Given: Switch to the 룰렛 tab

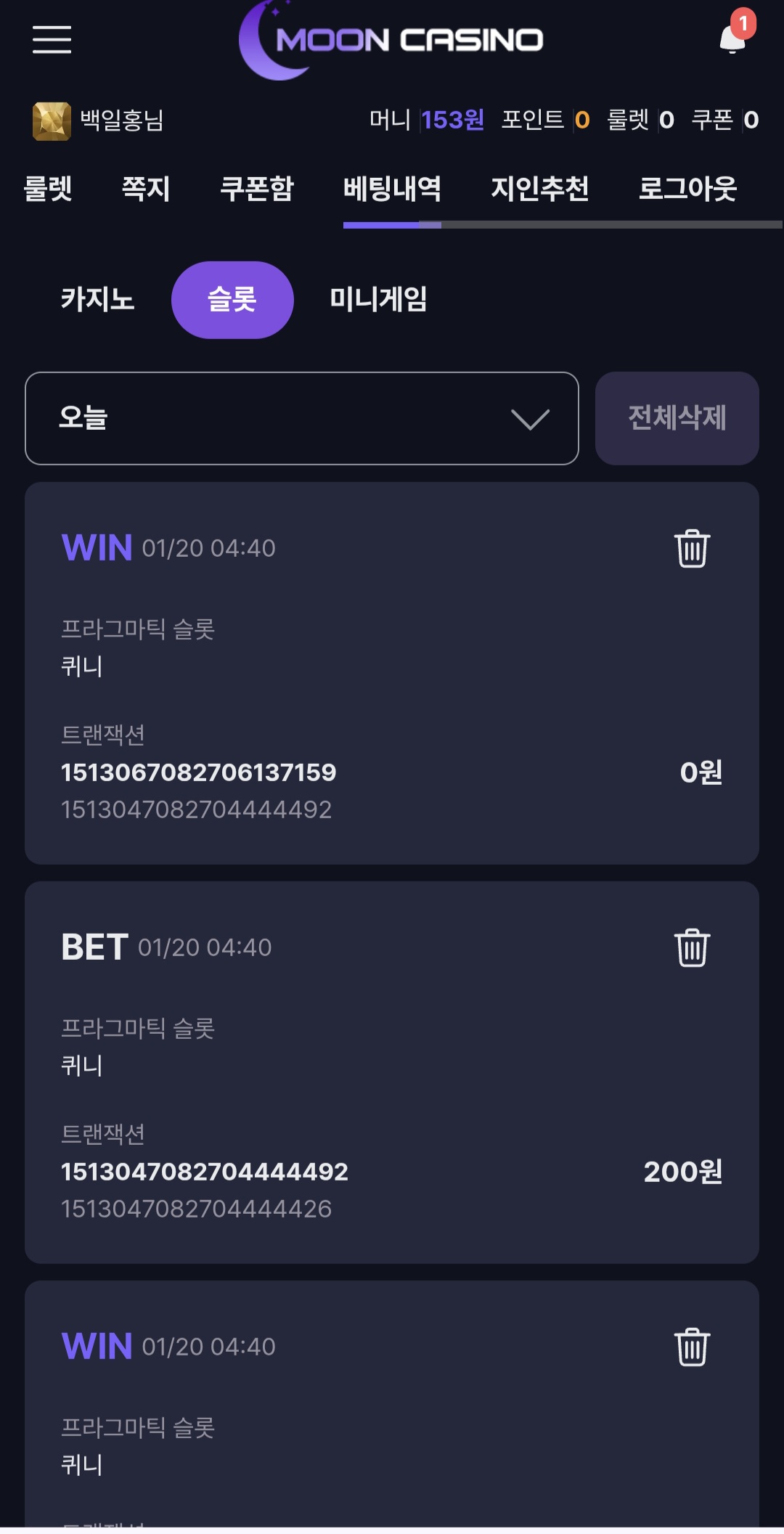Looking at the screenshot, I should pos(48,189).
